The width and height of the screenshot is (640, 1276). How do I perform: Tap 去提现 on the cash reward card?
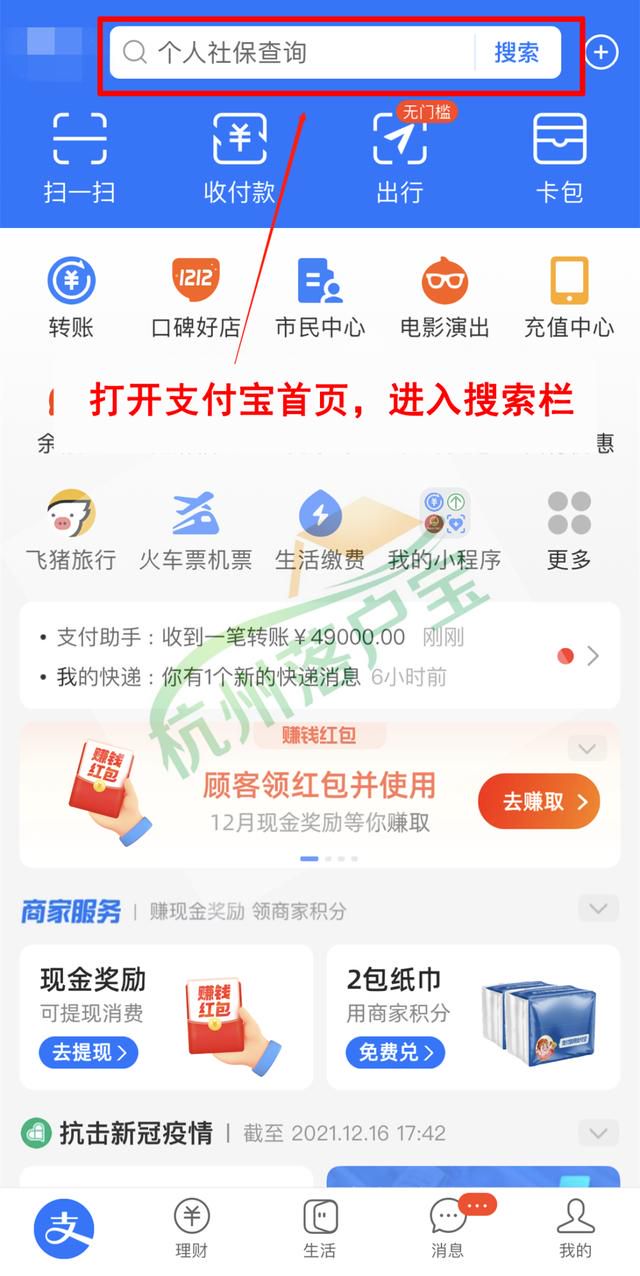(89, 1052)
